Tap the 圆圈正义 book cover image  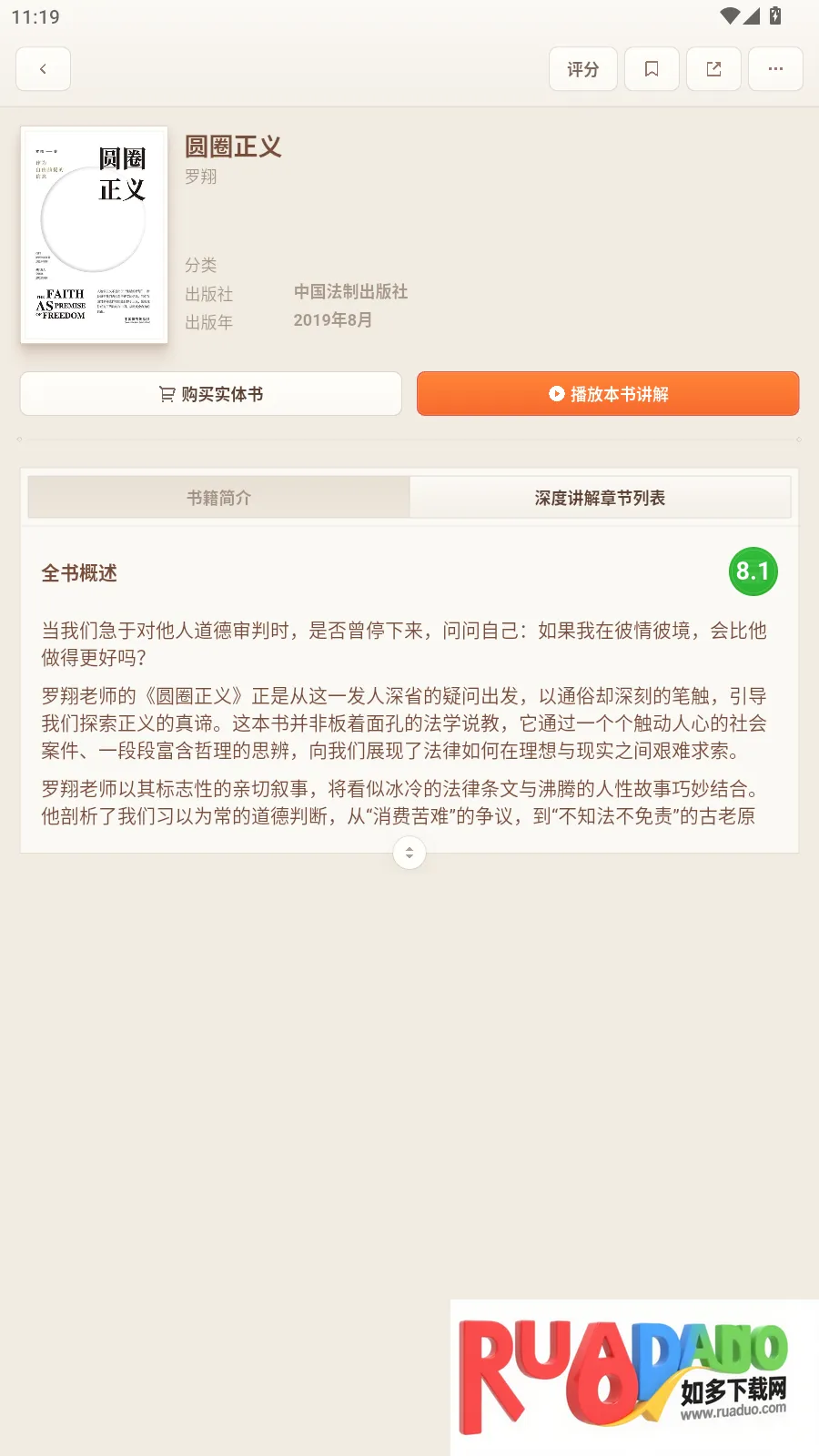(94, 234)
